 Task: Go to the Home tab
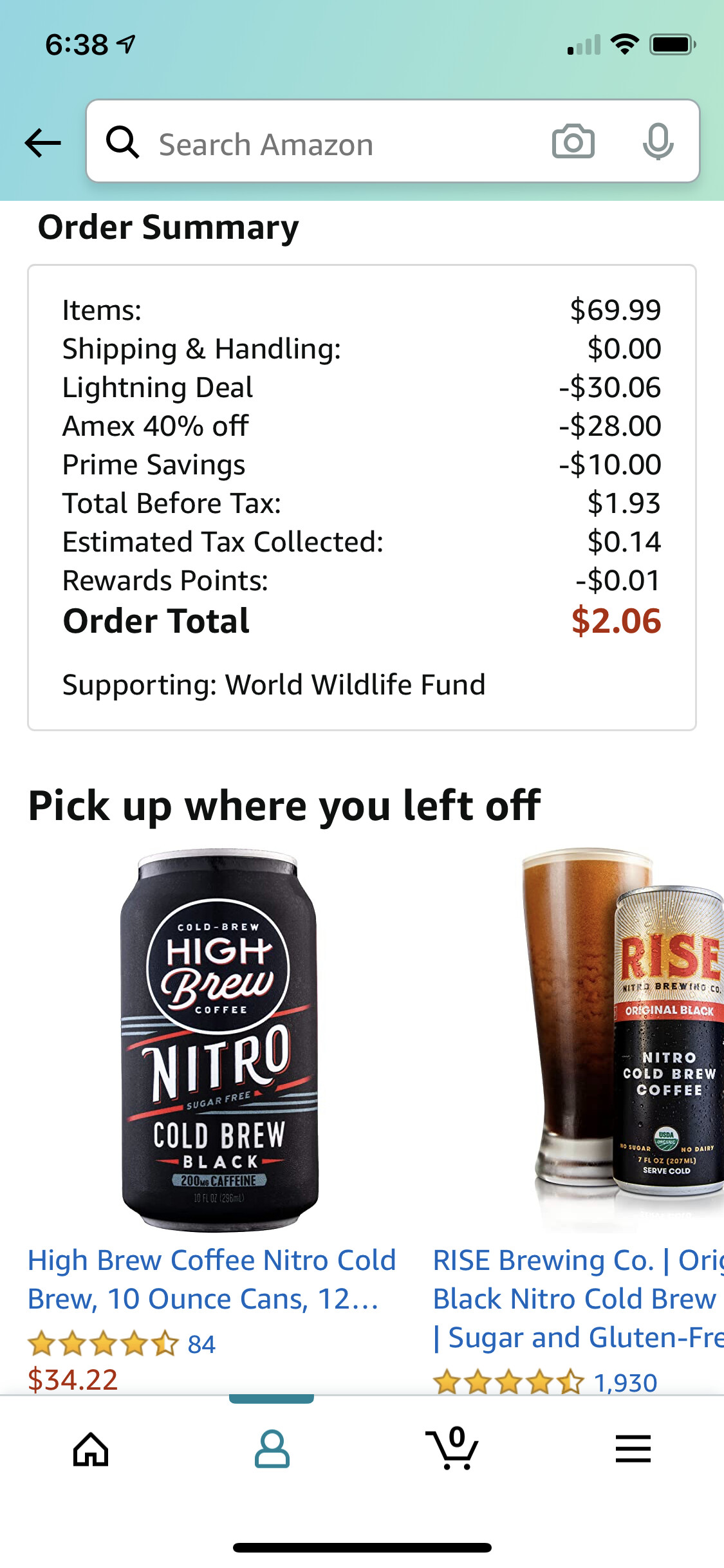tap(91, 1450)
